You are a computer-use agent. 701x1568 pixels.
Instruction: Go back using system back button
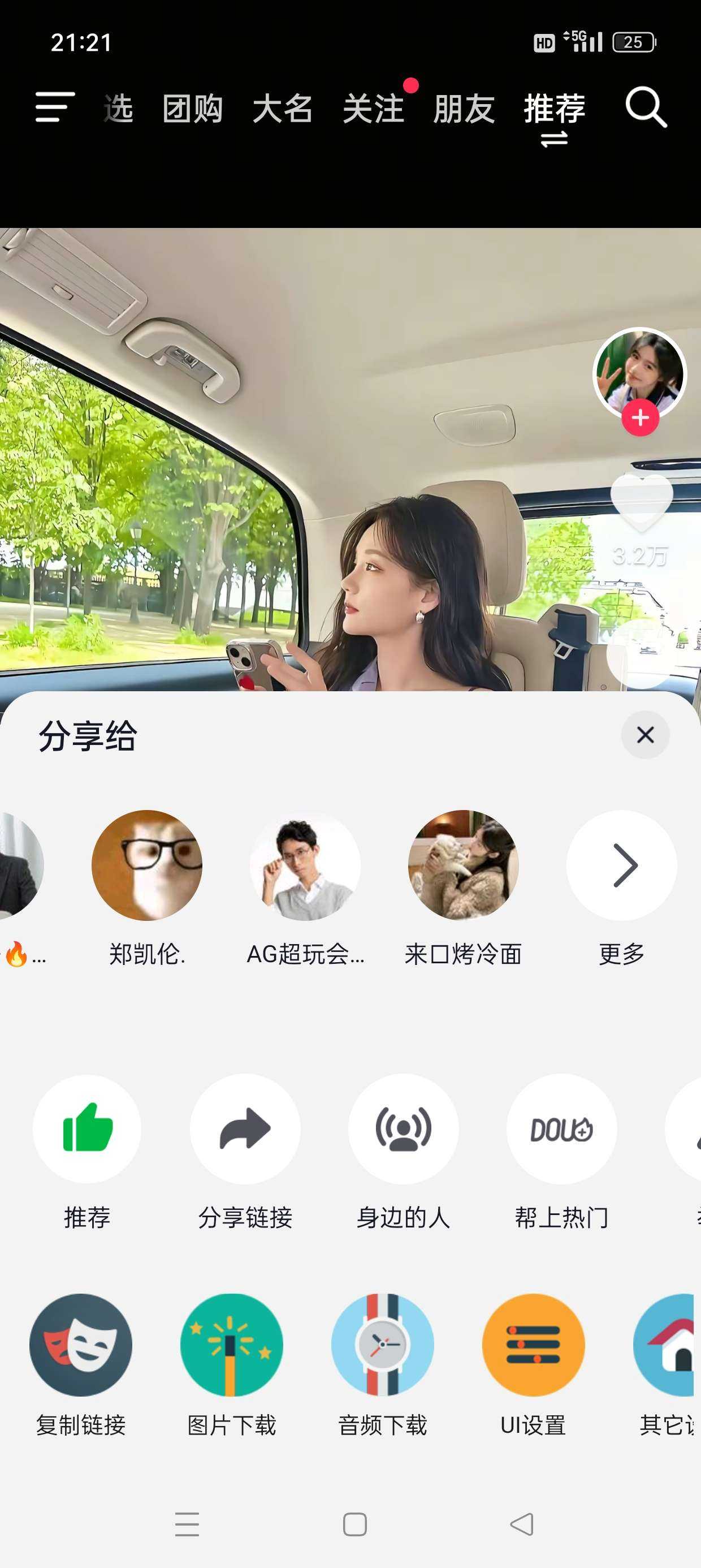pos(521,1524)
